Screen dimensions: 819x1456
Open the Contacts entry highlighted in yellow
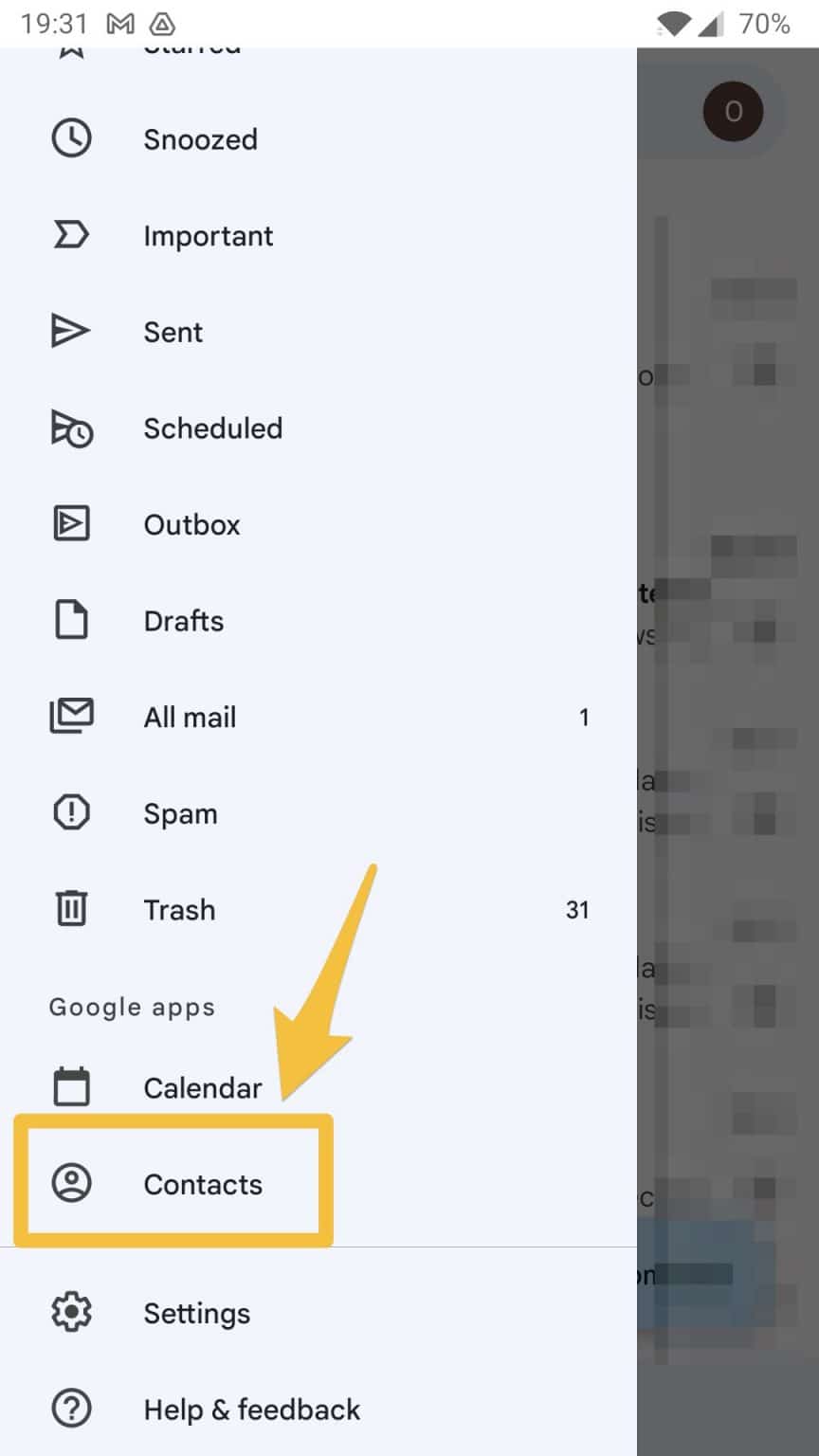coord(202,1184)
